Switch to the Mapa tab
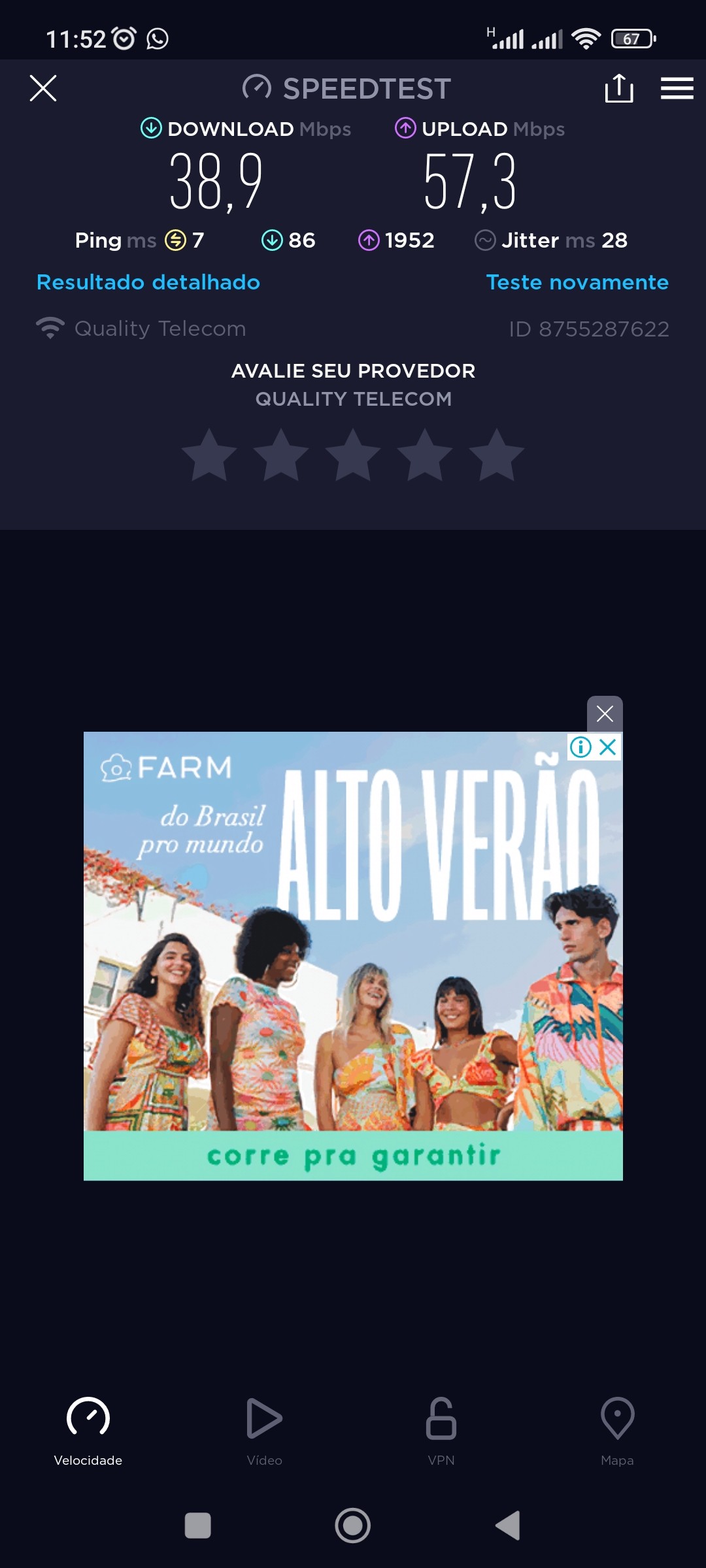Screen dimensions: 706x1568 (x=617, y=1431)
